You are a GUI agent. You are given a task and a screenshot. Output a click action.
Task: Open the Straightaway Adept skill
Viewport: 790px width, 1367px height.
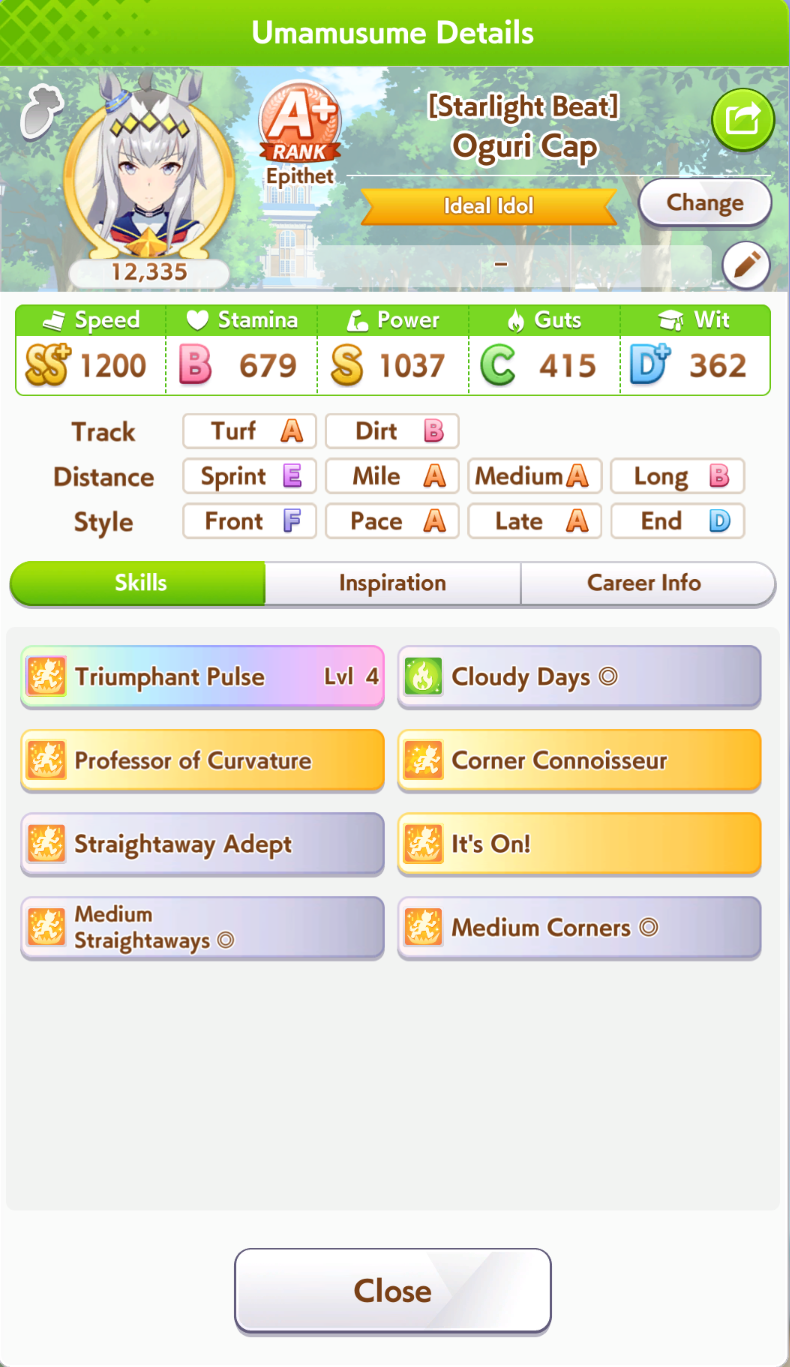202,844
